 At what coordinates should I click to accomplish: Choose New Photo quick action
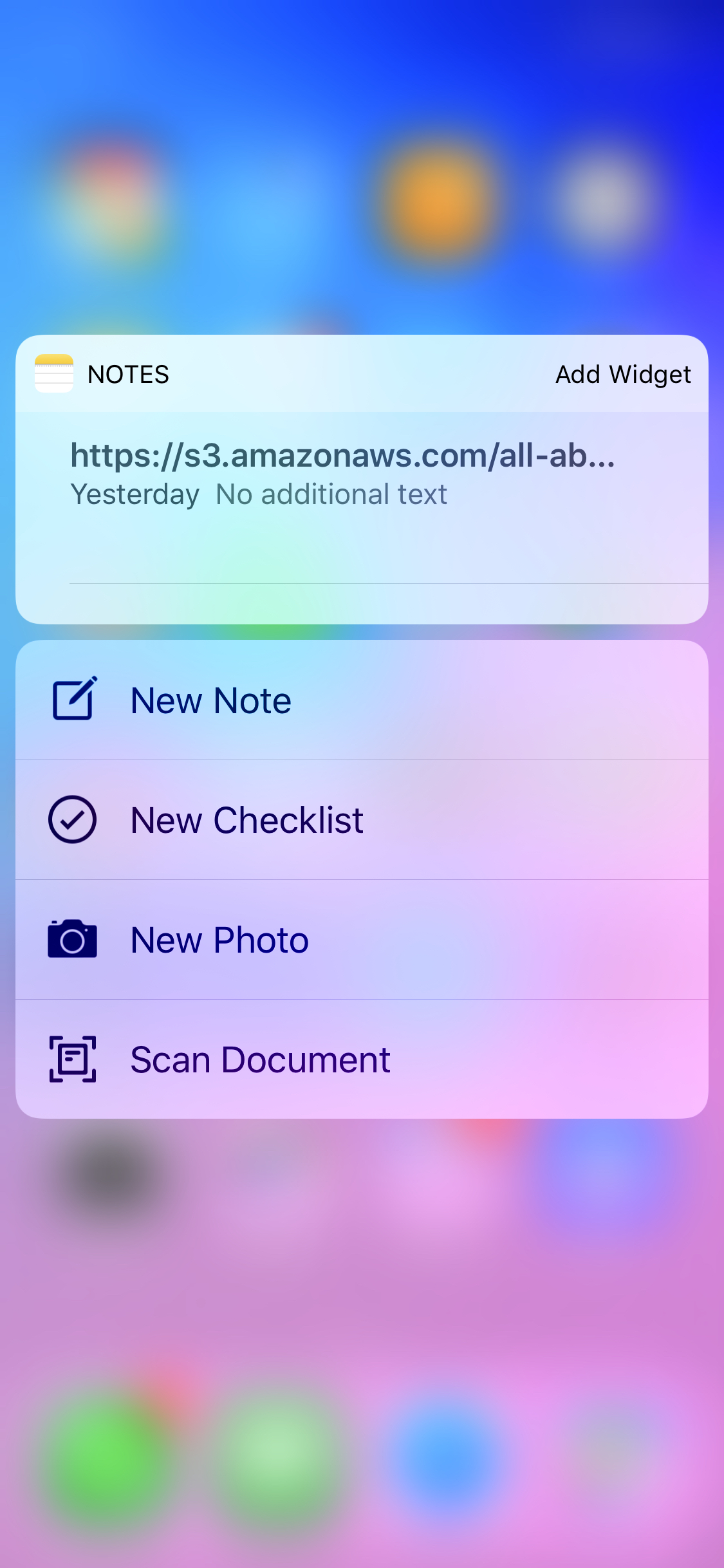(x=362, y=939)
